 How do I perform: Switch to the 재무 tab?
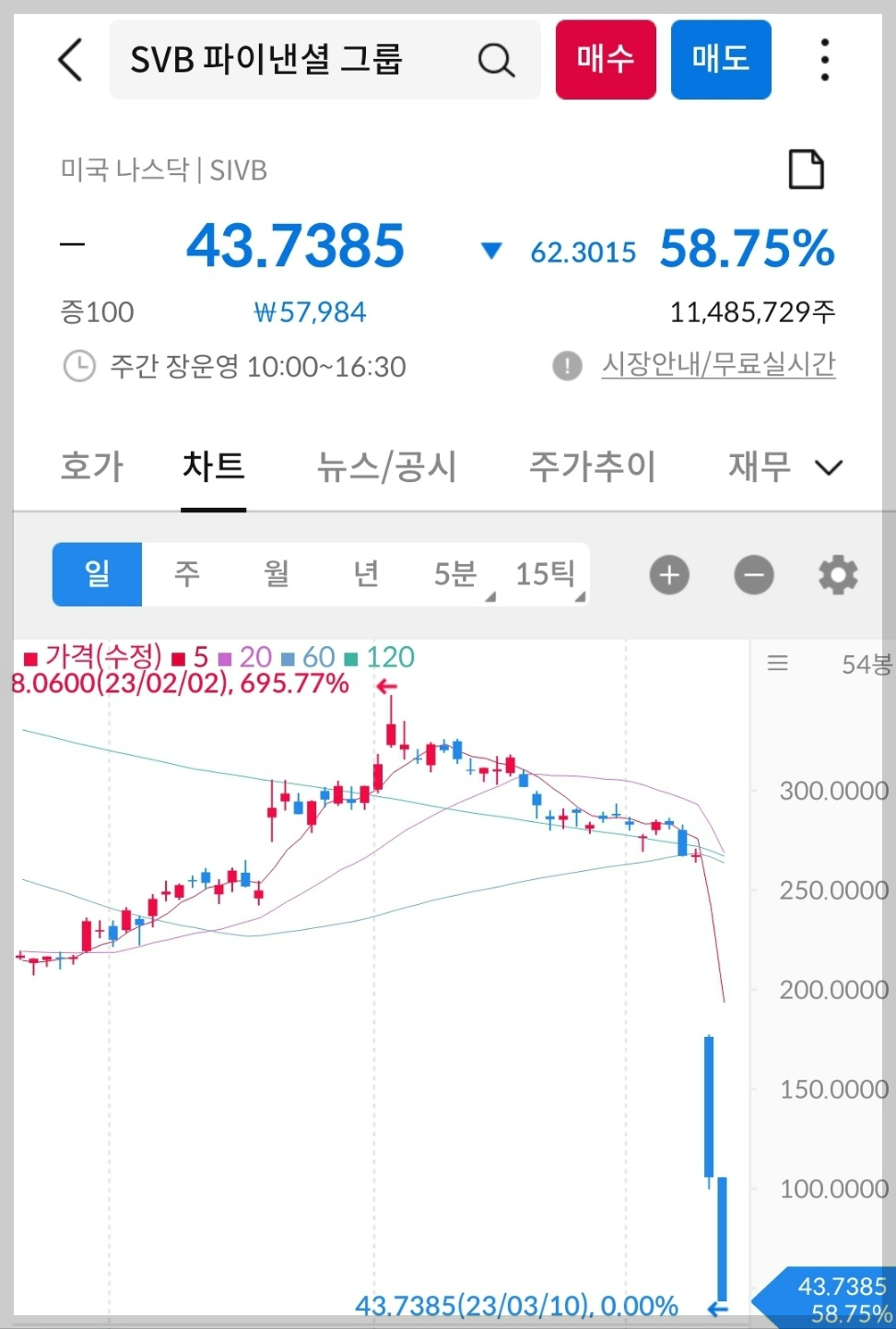[760, 466]
